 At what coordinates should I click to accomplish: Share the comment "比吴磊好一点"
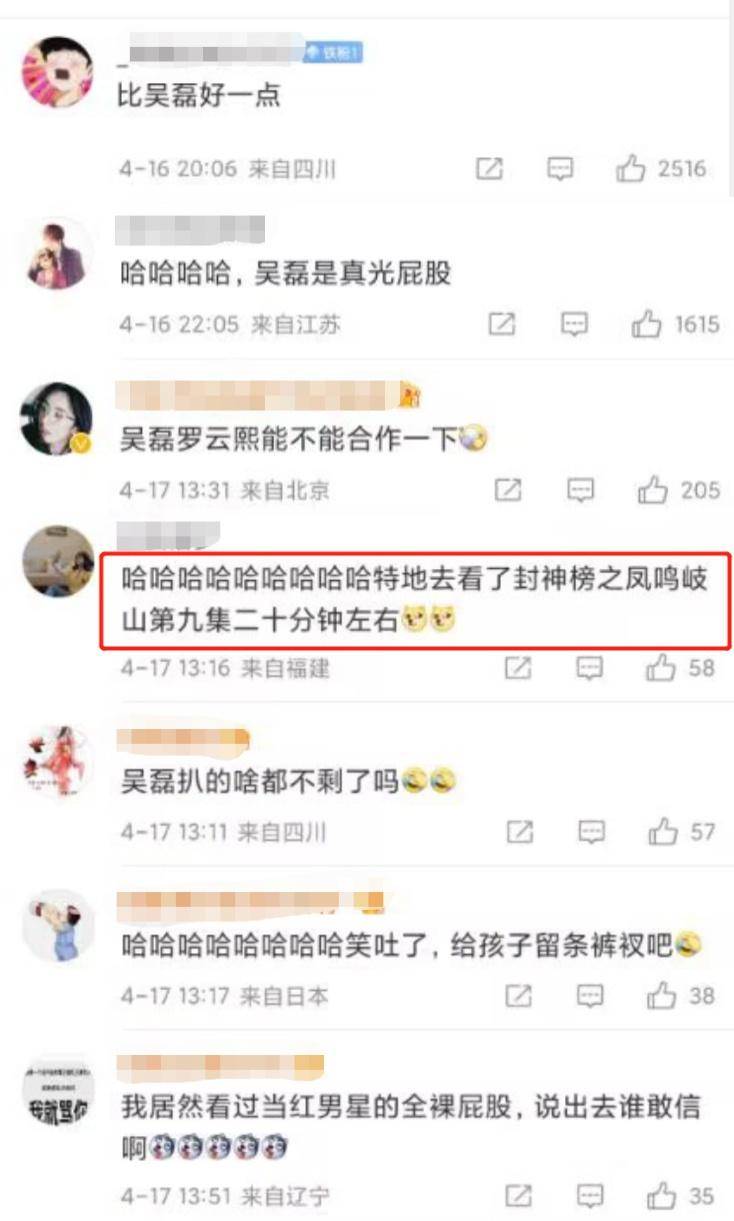[489, 169]
